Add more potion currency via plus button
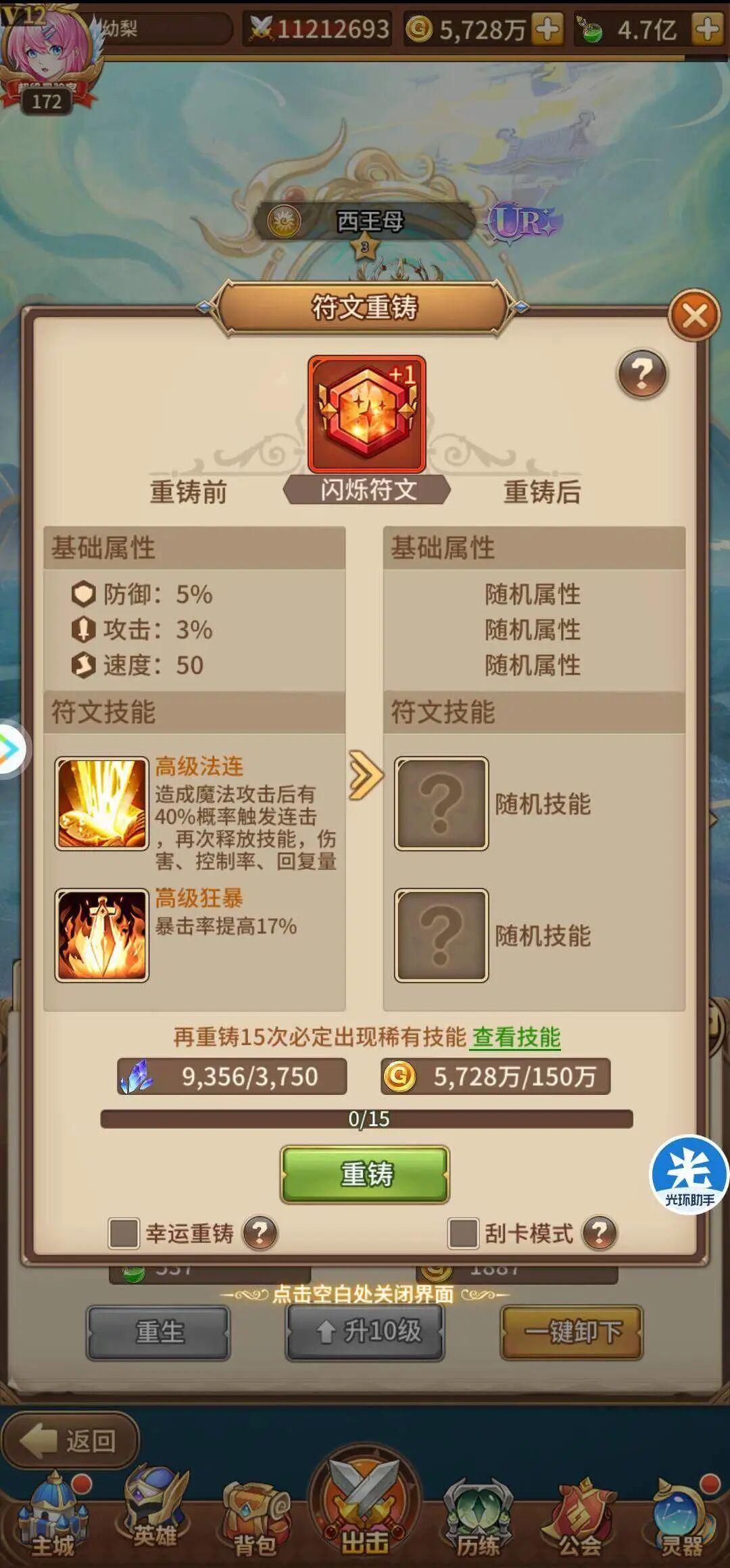Screen dimensions: 730x1568 tap(707, 29)
